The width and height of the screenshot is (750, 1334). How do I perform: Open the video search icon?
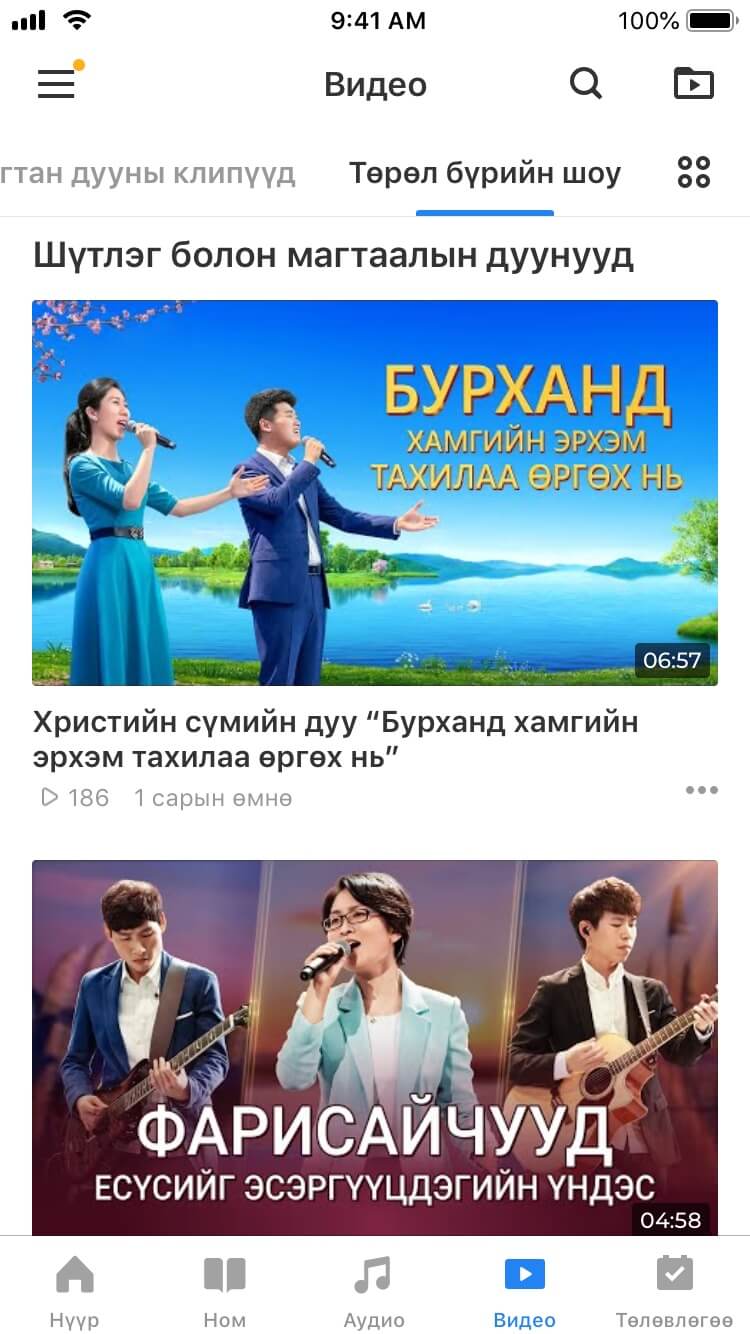586,84
